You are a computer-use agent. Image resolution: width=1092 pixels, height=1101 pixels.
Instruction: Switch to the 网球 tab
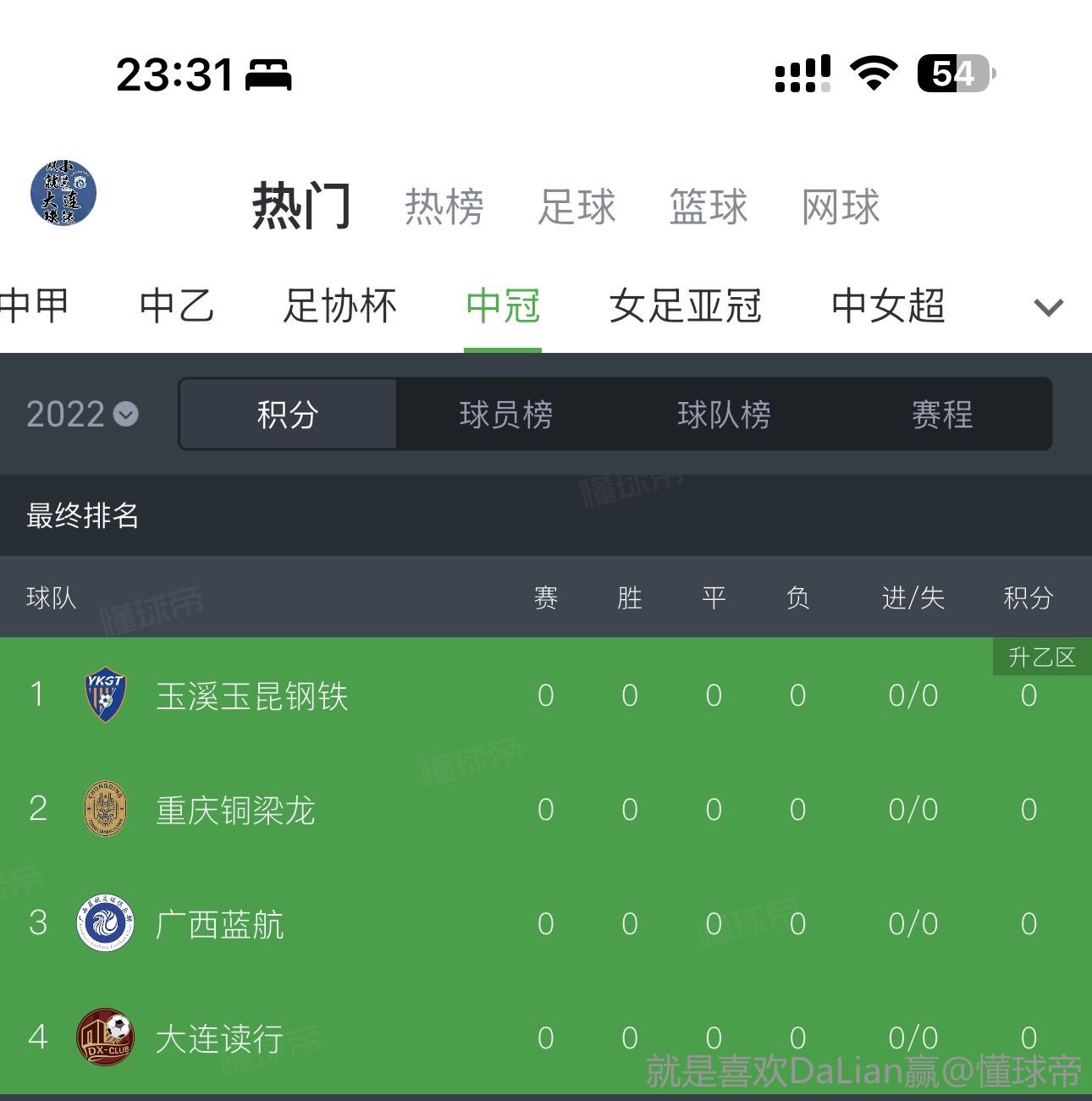(x=841, y=207)
